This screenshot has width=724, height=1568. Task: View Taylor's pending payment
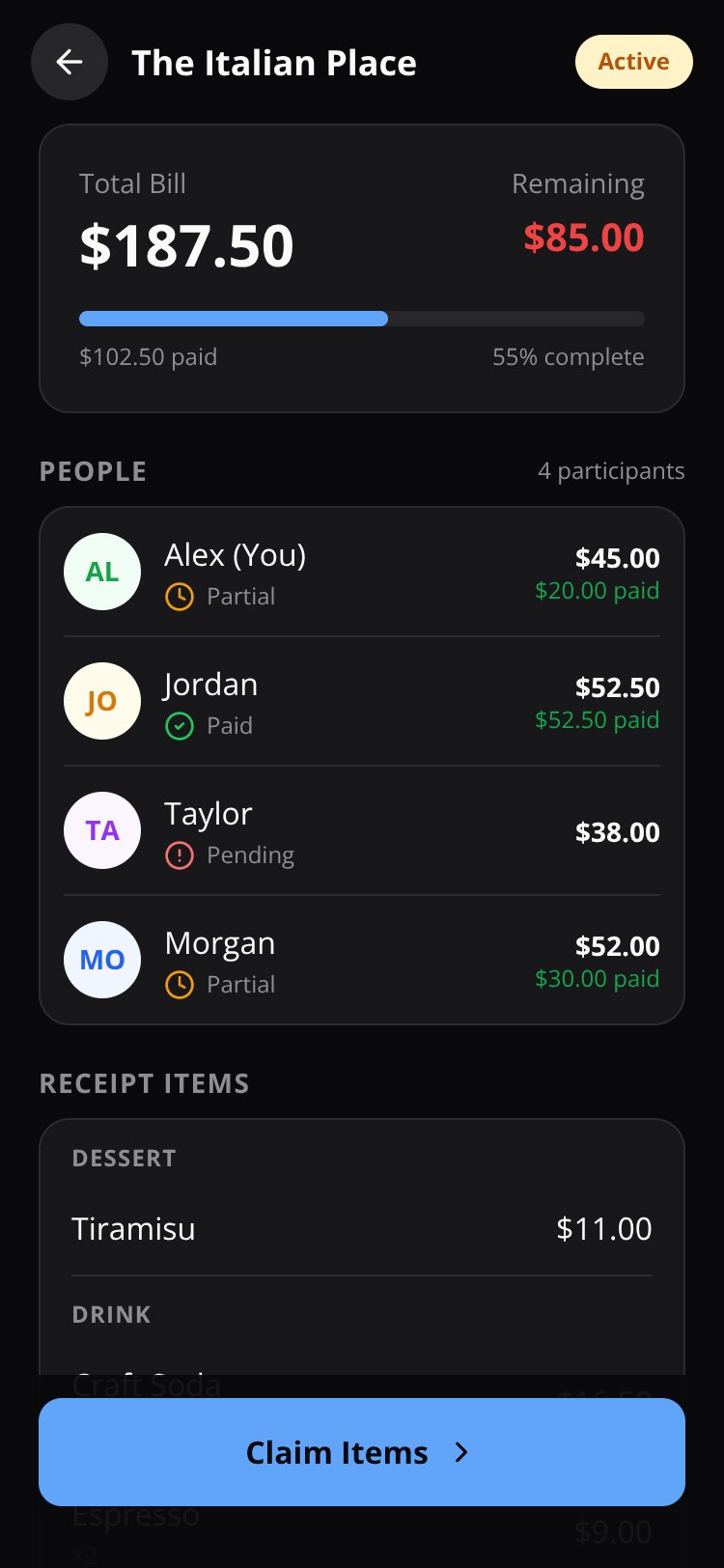(x=362, y=831)
